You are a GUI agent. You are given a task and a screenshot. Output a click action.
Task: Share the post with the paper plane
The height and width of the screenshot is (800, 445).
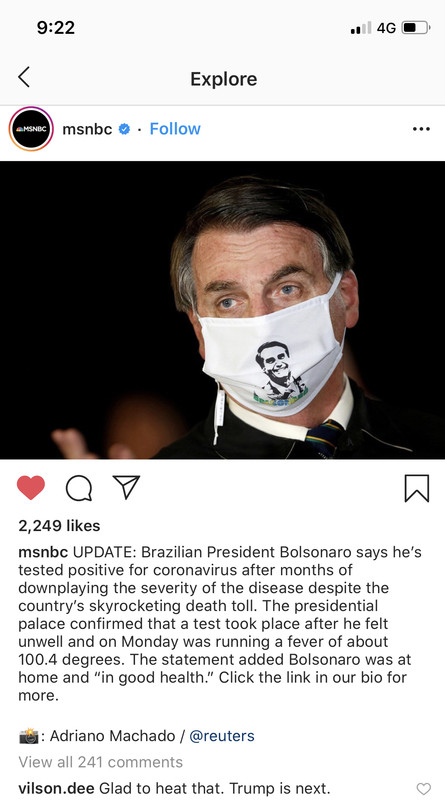click(x=126, y=487)
